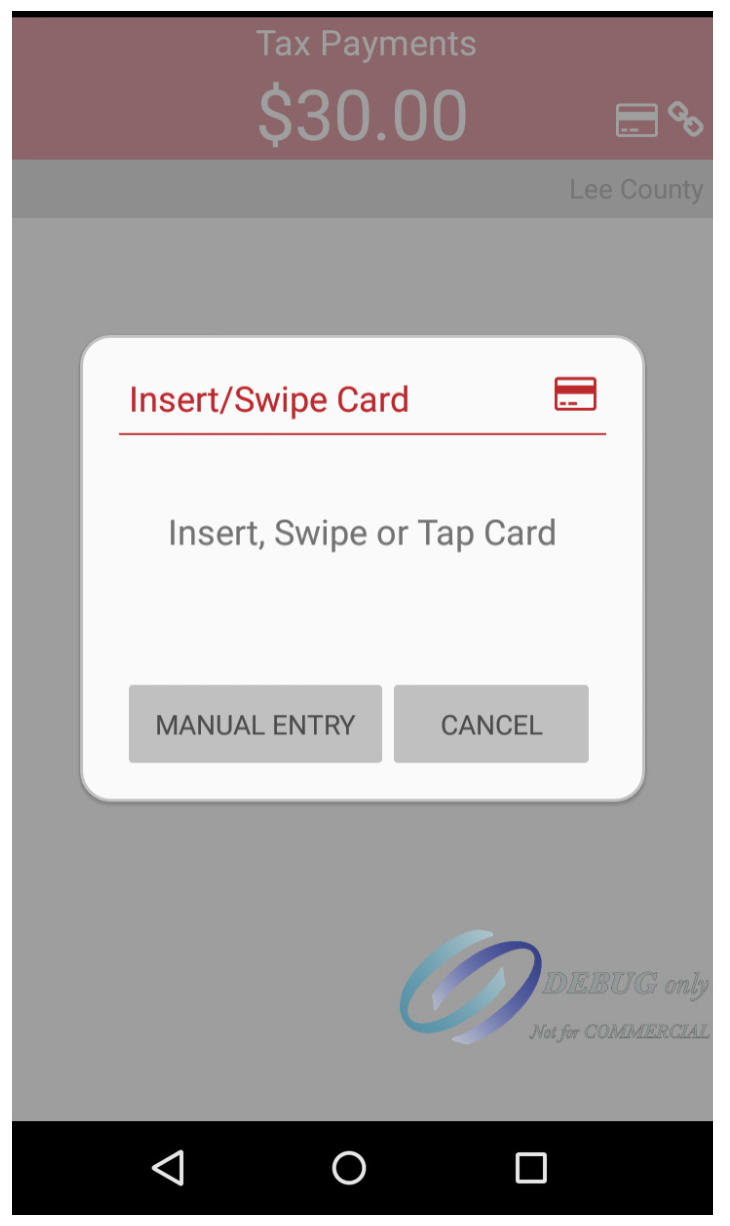Tap the system home button
The width and height of the screenshot is (730, 1226).
pyautogui.click(x=349, y=1167)
